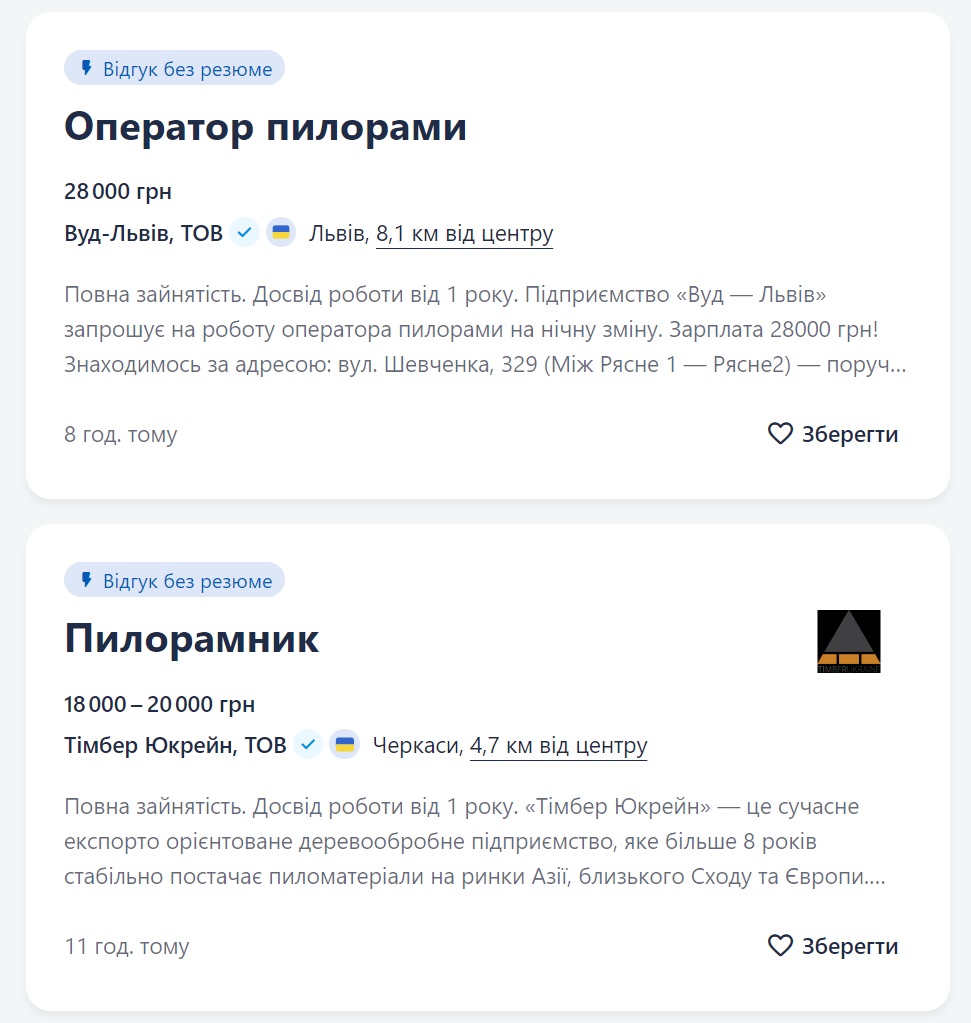Open the 8,1 км від центру link
Viewport: 971px width, 1023px height.
(464, 234)
